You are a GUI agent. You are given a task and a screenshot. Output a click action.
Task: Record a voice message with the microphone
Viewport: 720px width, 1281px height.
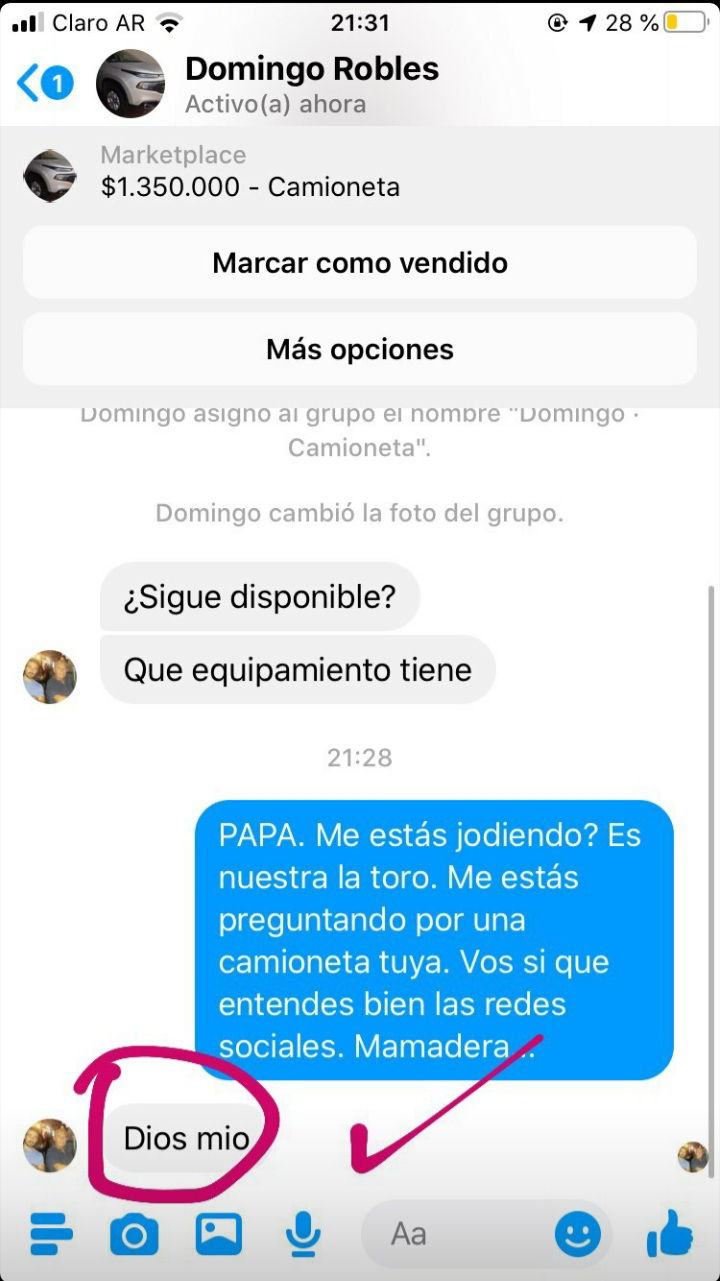coord(302,1234)
